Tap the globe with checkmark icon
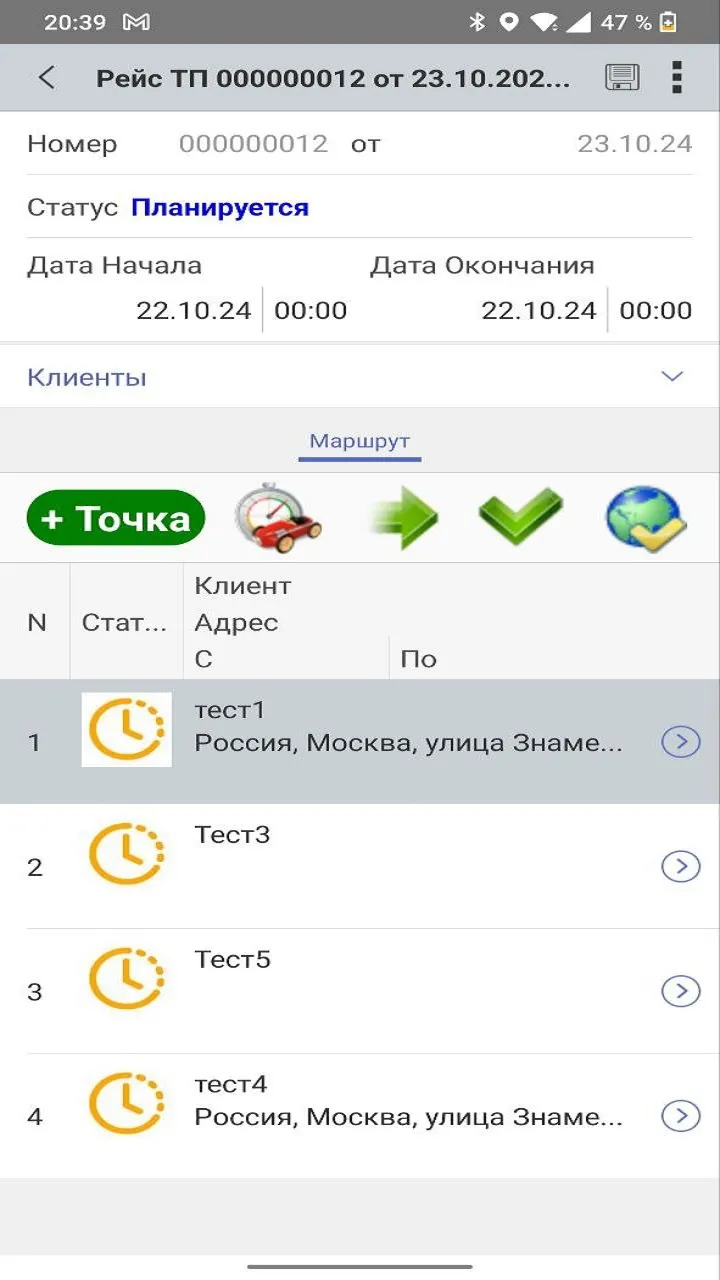This screenshot has width=720, height=1280. pos(646,518)
